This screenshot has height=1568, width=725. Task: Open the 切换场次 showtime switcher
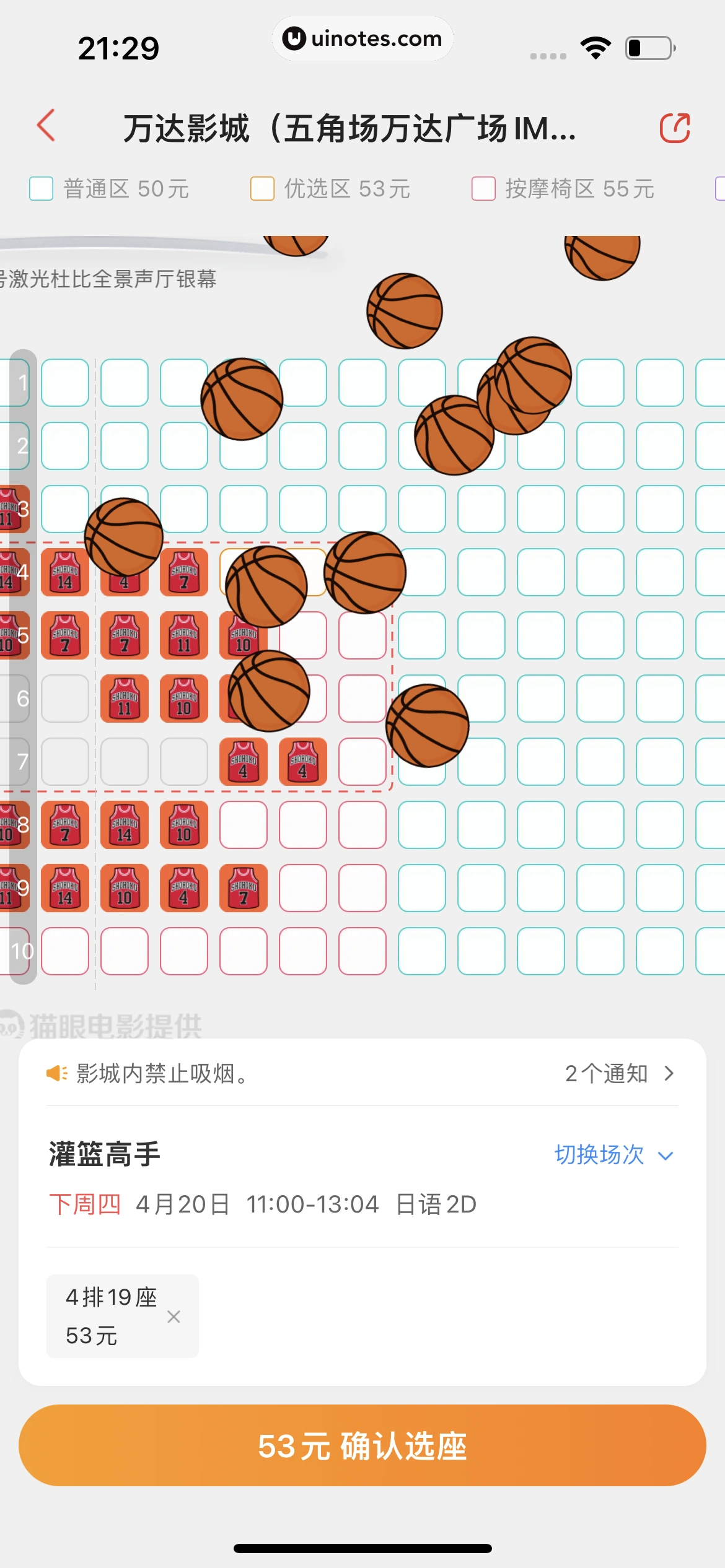coord(613,1155)
